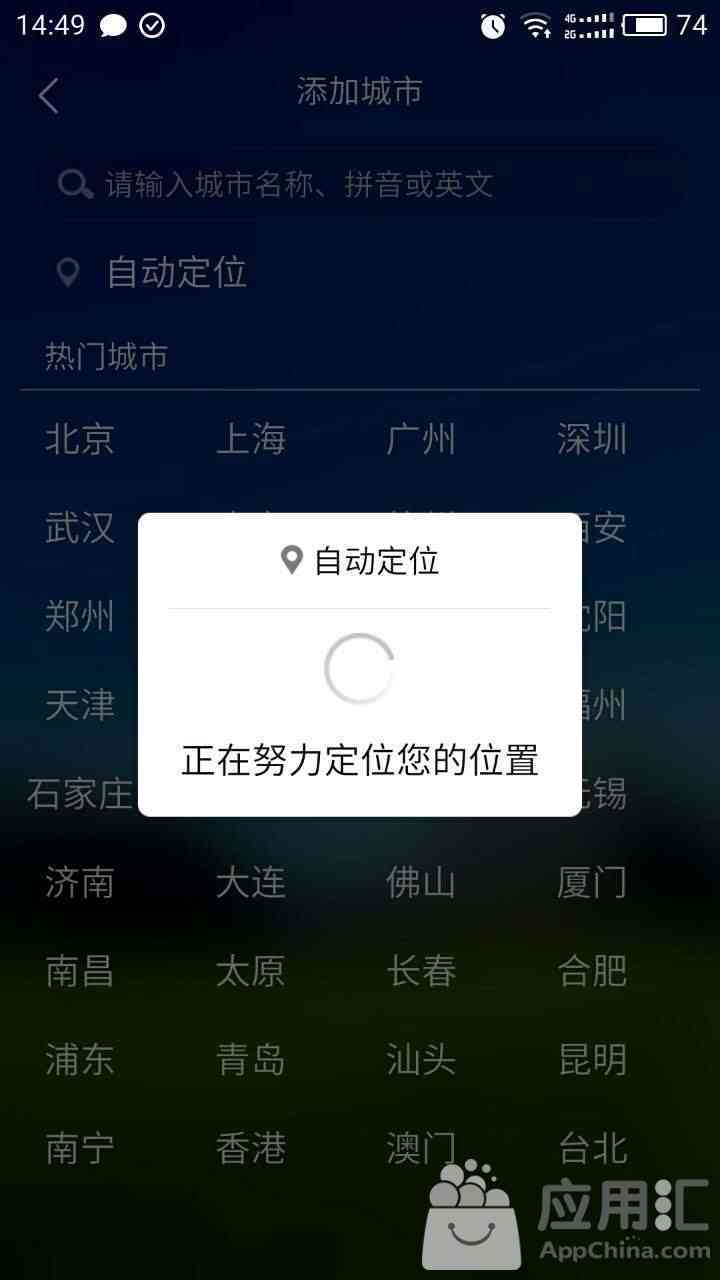This screenshot has height=1280, width=720.
Task: Go back using the top-left arrow
Action: click(x=48, y=95)
